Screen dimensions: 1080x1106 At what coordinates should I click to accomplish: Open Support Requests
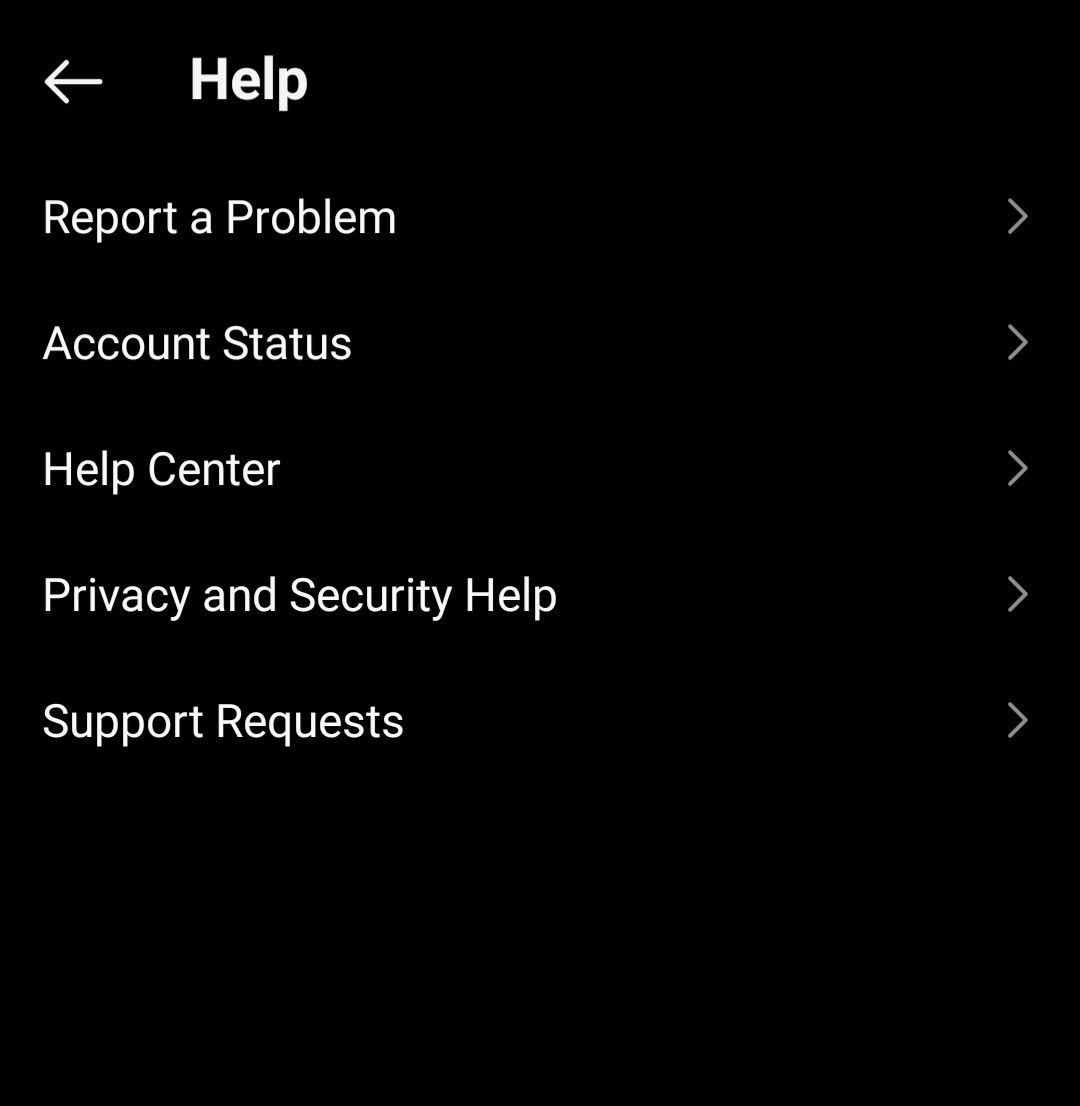(224, 721)
